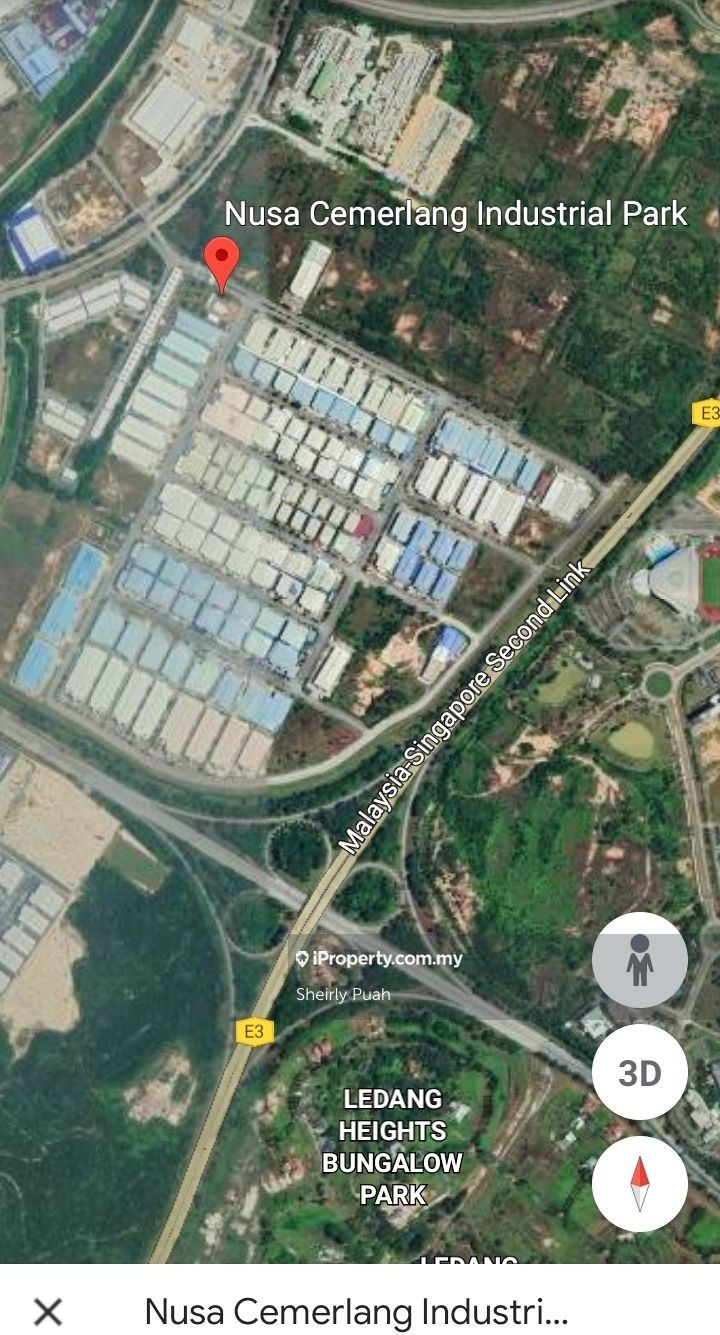This screenshot has width=720, height=1335.
Task: Tap the compass to reset map orientation
Action: [x=639, y=1184]
